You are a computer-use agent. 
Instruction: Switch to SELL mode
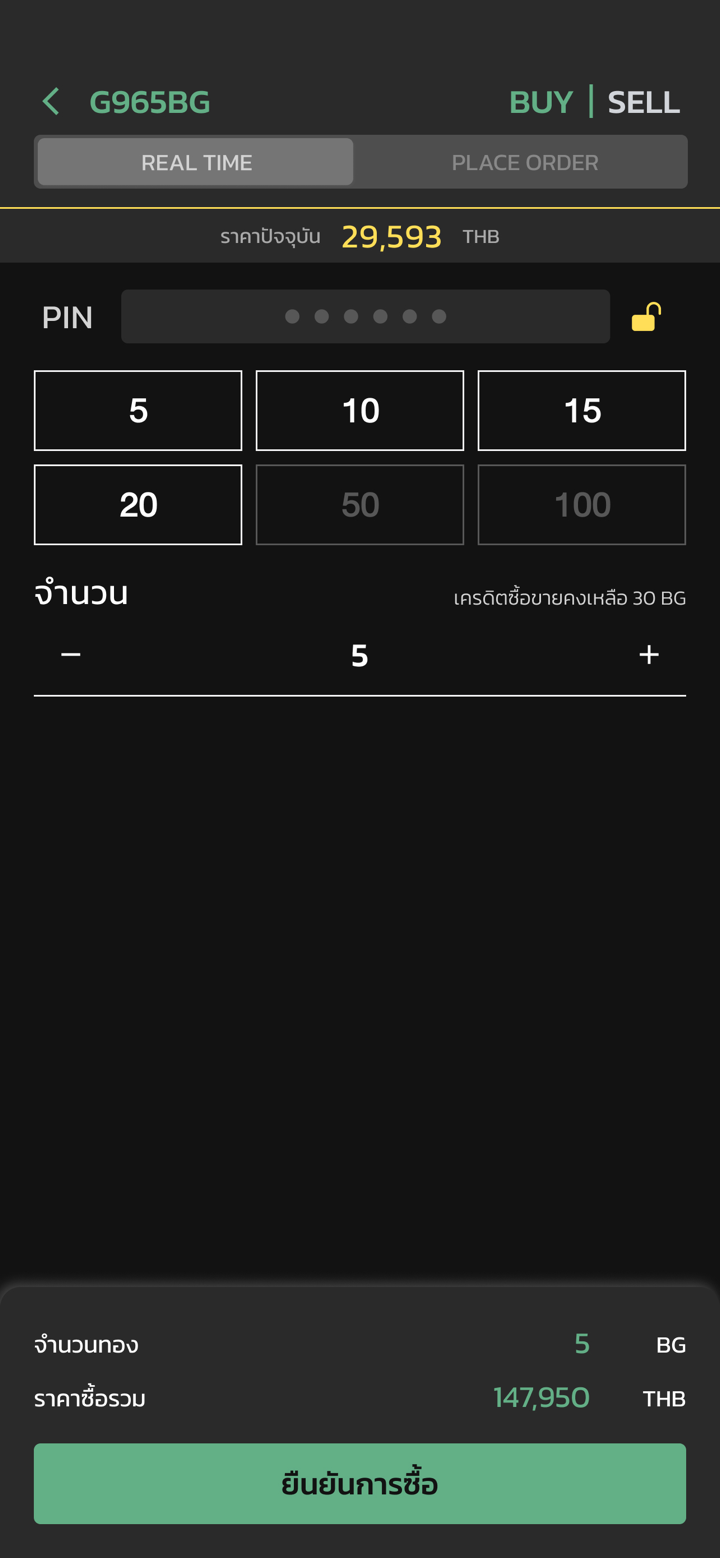643,101
